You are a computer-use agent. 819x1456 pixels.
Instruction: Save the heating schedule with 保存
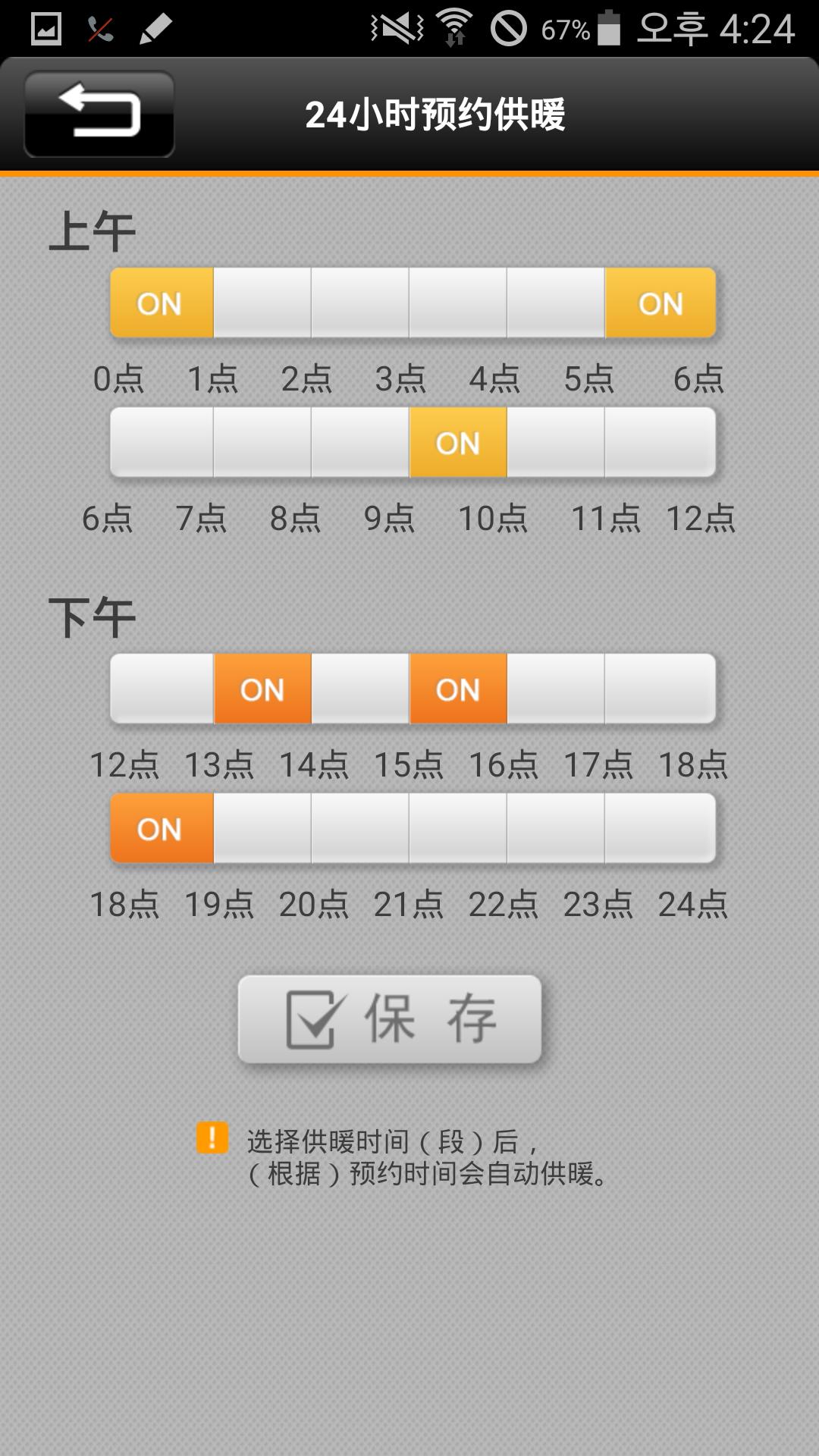pos(390,1019)
